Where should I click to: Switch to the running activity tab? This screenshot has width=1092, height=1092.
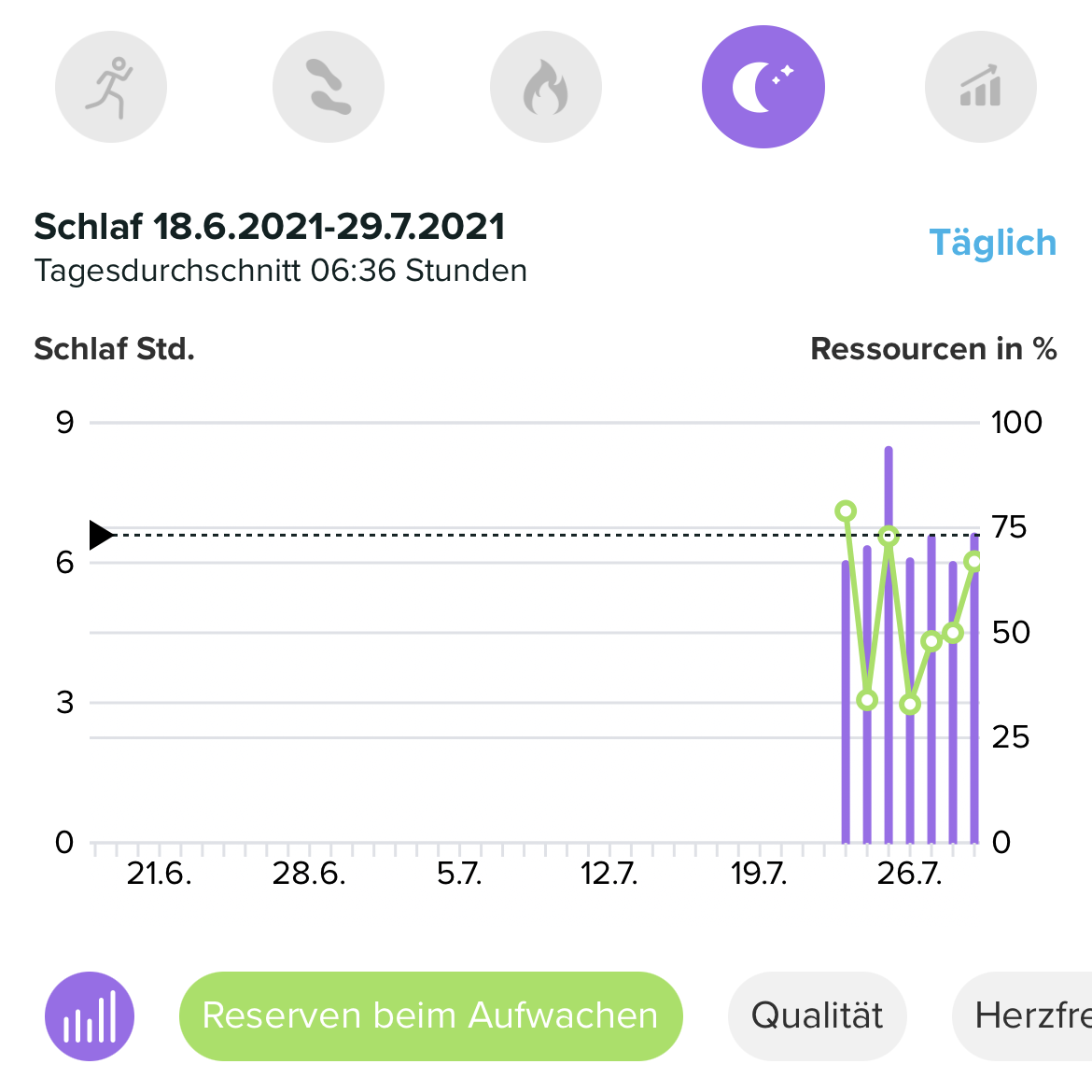click(111, 87)
